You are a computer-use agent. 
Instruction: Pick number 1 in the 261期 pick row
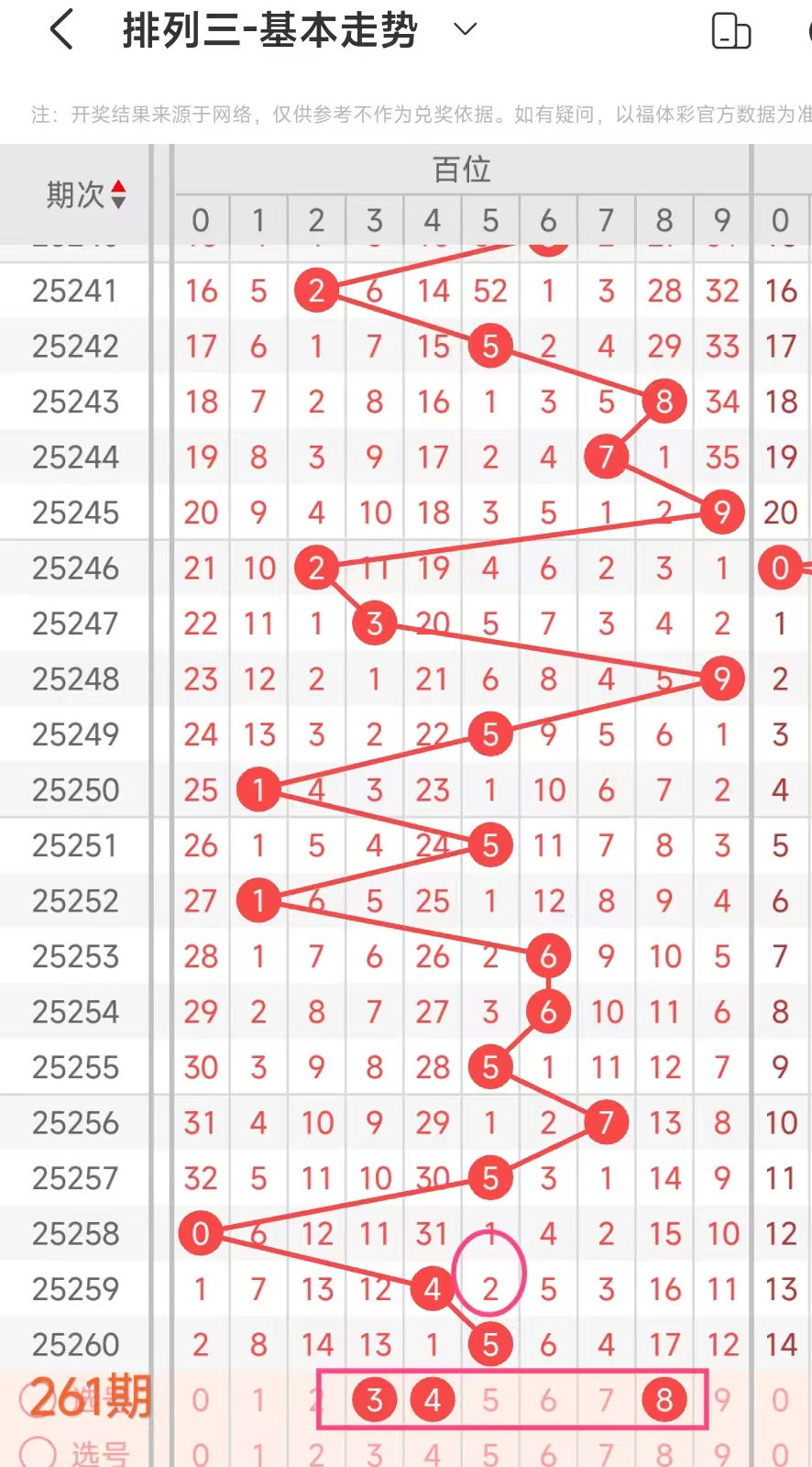[258, 1400]
